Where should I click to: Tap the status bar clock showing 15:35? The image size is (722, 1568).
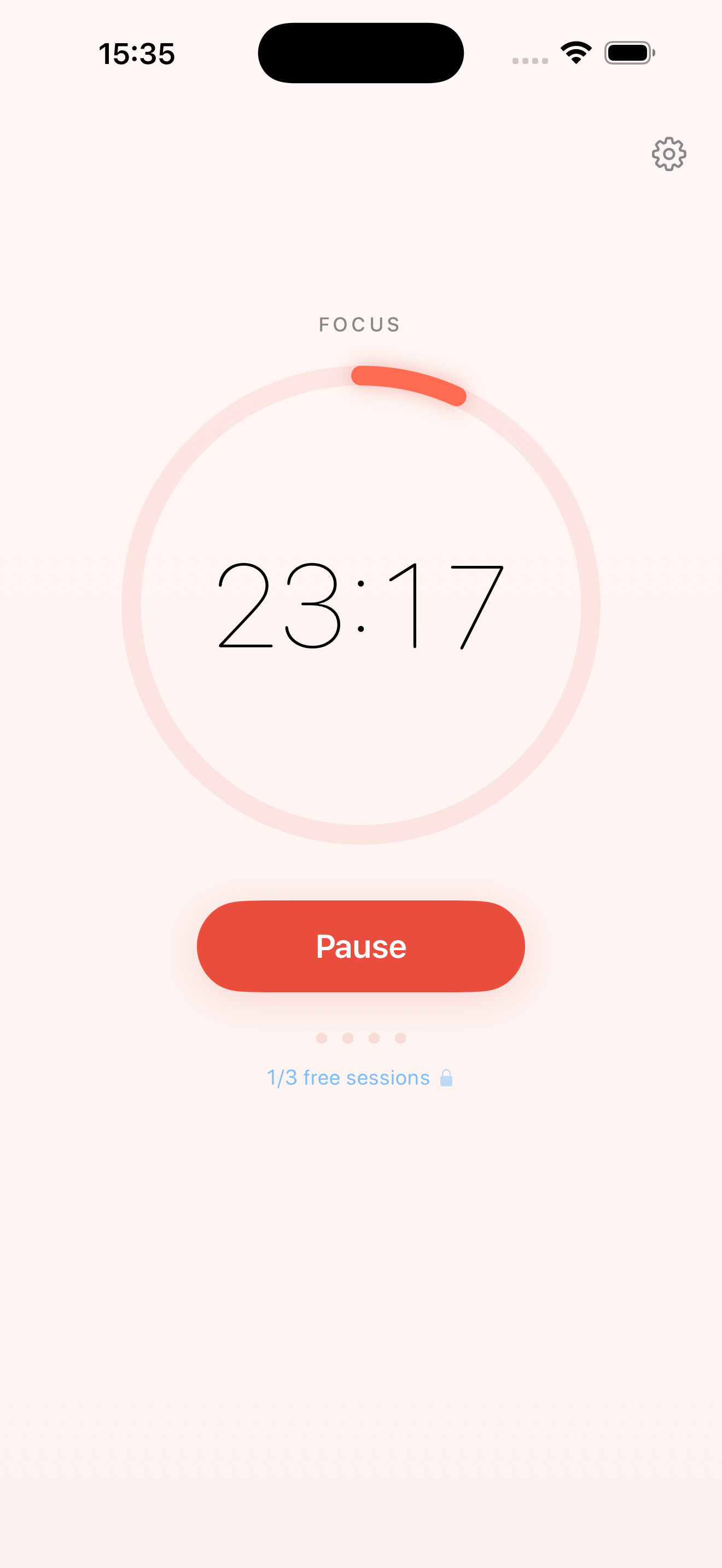coord(137,53)
